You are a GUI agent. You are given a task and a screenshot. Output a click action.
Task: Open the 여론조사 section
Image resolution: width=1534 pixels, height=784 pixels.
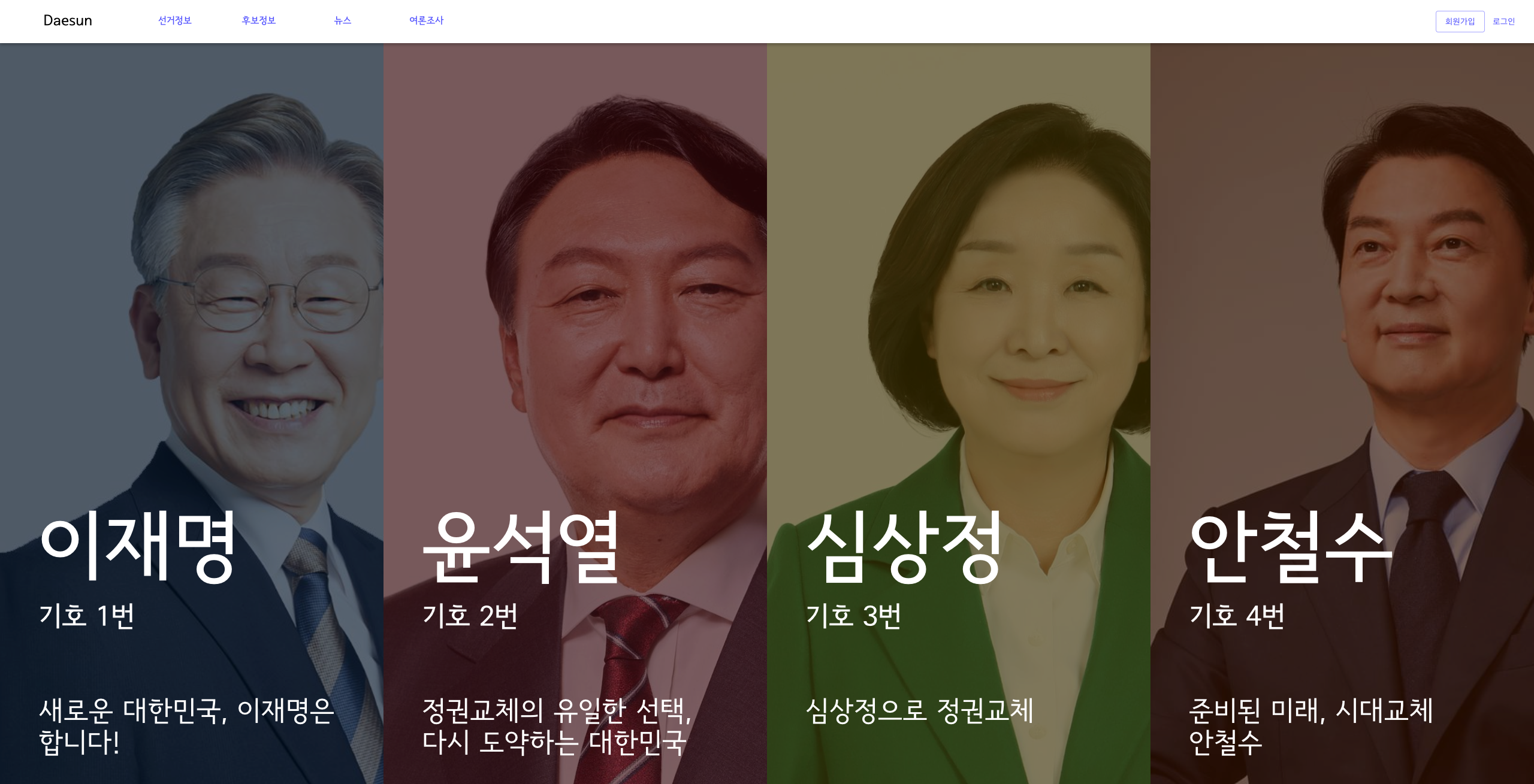[x=426, y=21]
